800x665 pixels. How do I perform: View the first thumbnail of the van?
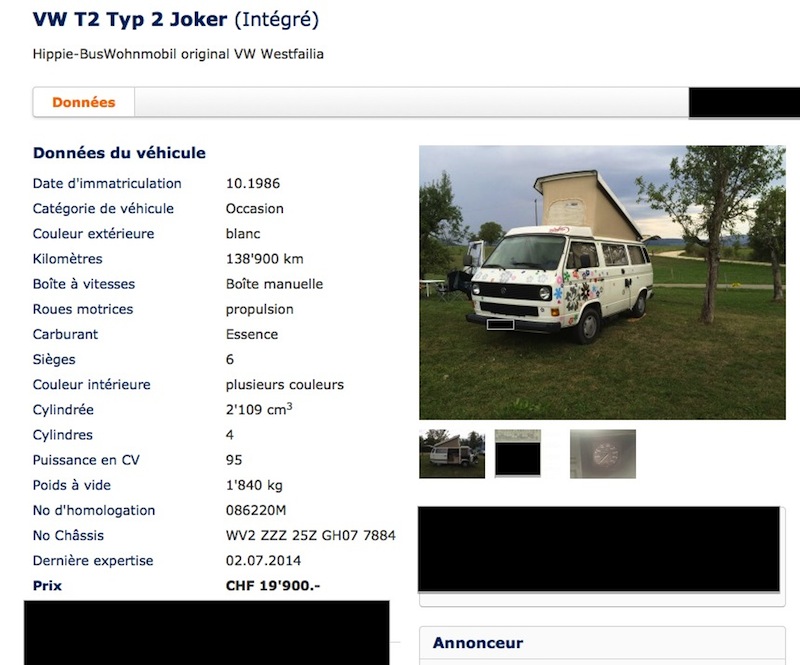[x=452, y=454]
